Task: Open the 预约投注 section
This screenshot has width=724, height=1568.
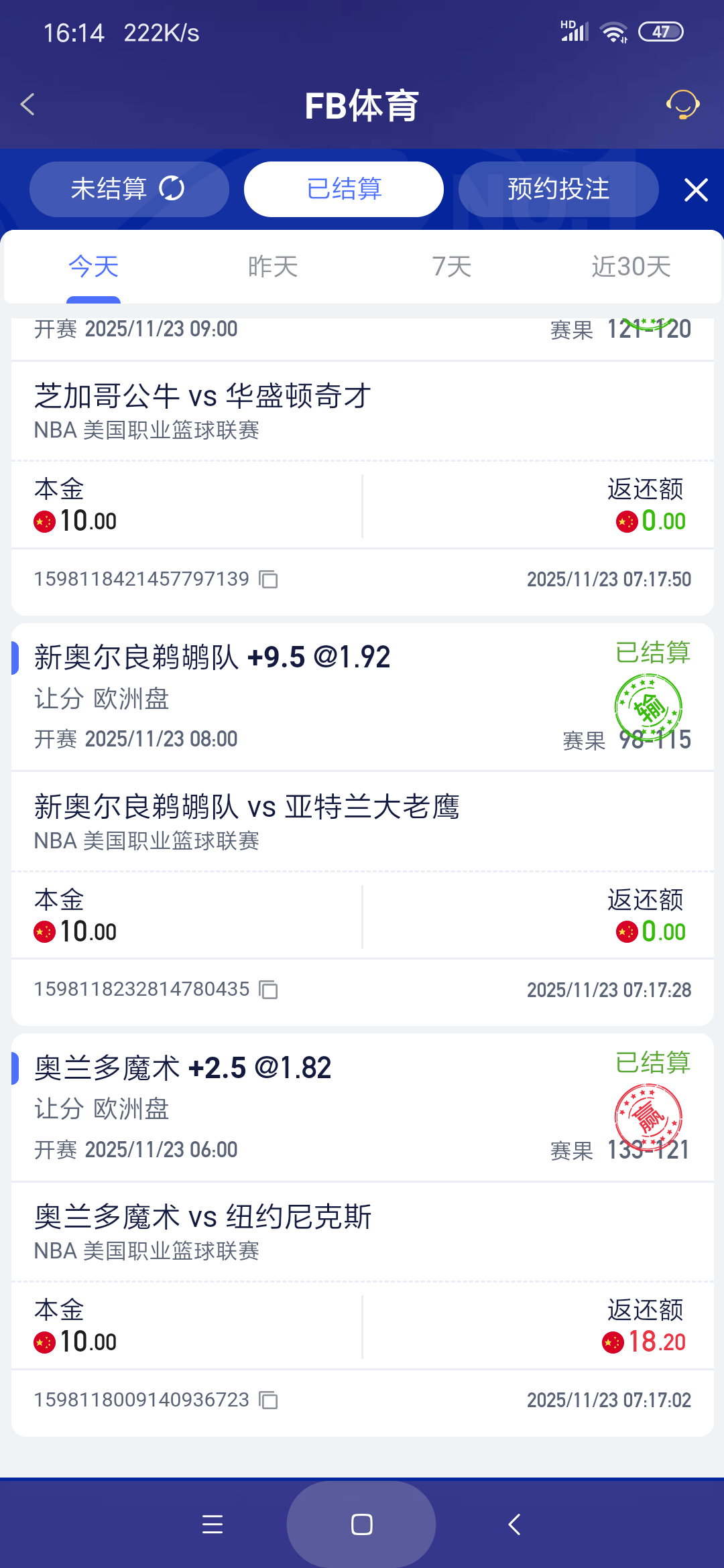Action: [x=558, y=189]
